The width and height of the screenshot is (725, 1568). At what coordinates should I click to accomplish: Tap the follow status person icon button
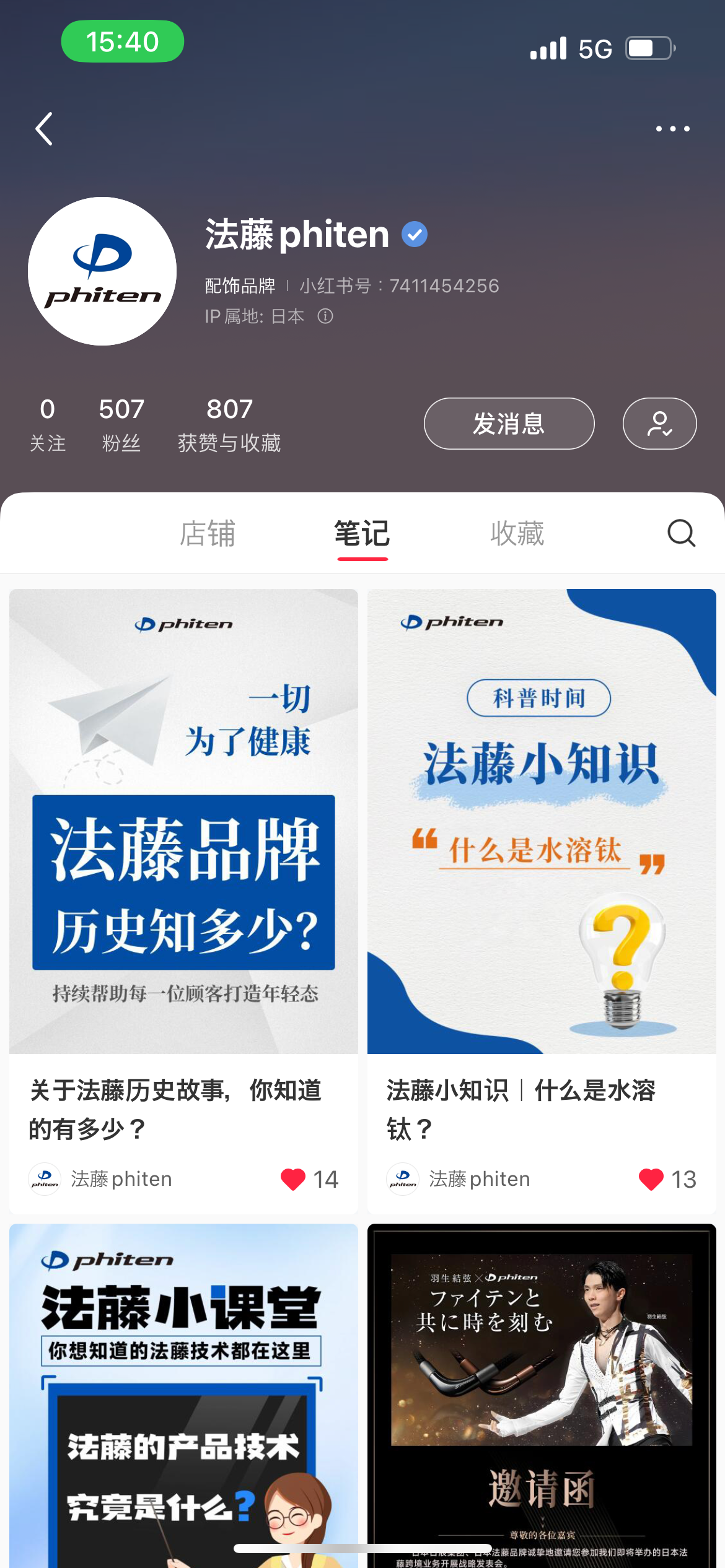659,424
